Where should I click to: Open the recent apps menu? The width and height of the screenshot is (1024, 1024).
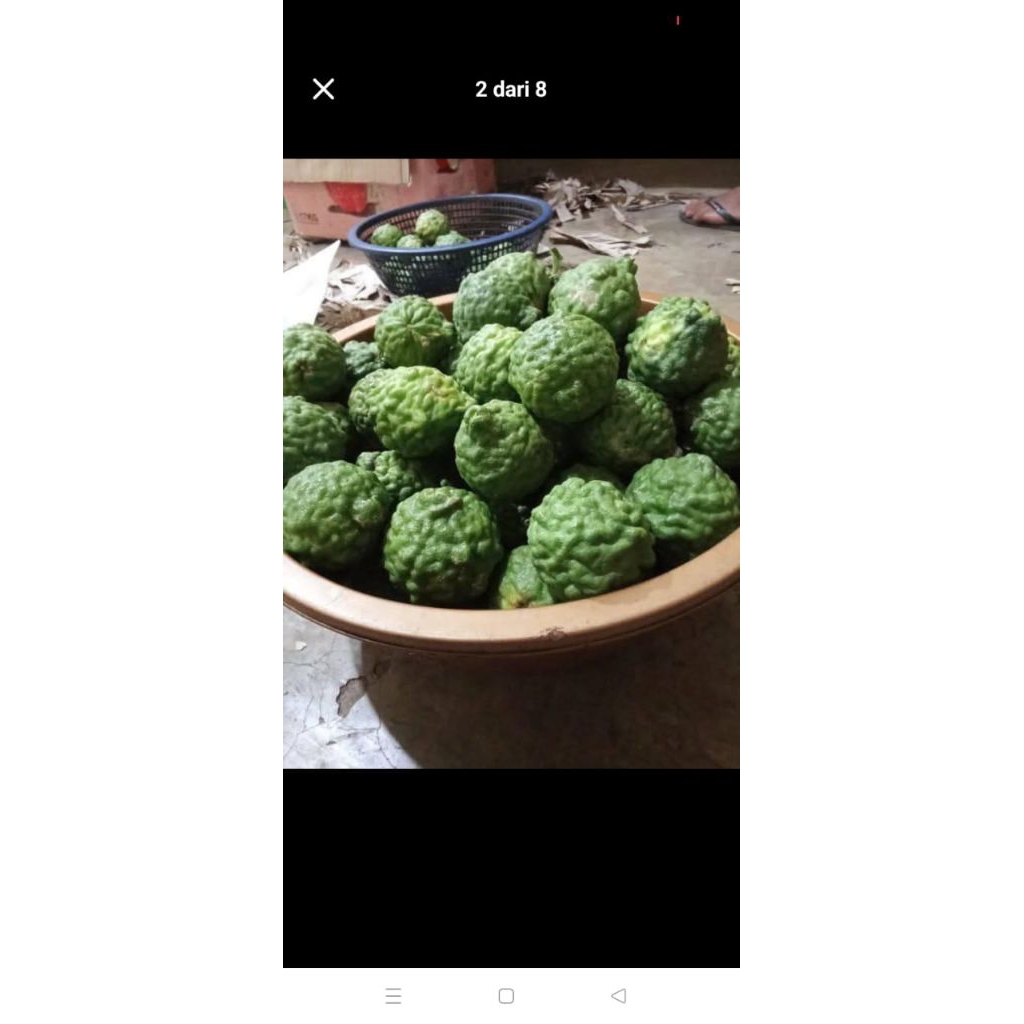(x=393, y=996)
